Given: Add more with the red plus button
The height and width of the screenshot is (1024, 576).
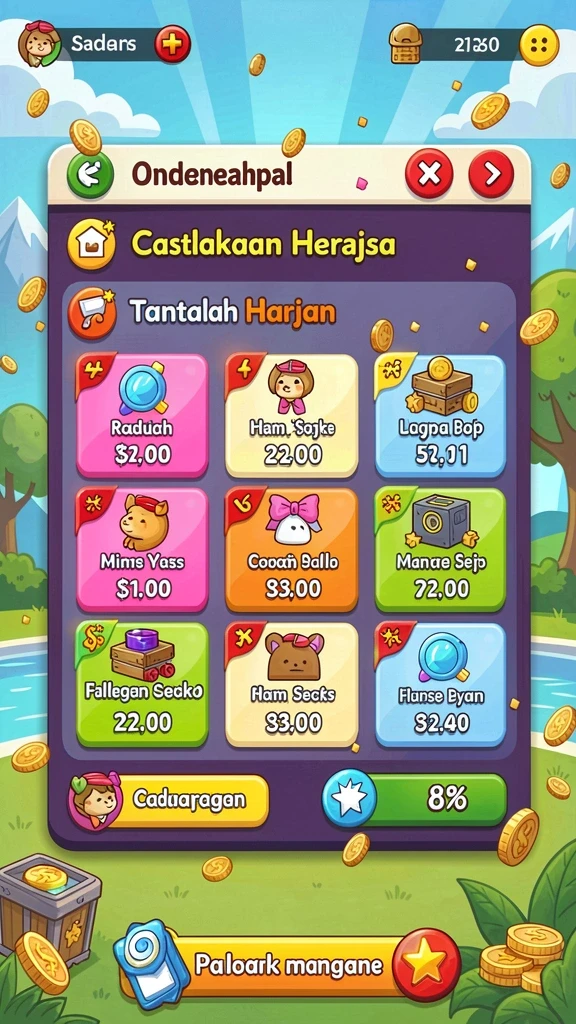Looking at the screenshot, I should (172, 44).
